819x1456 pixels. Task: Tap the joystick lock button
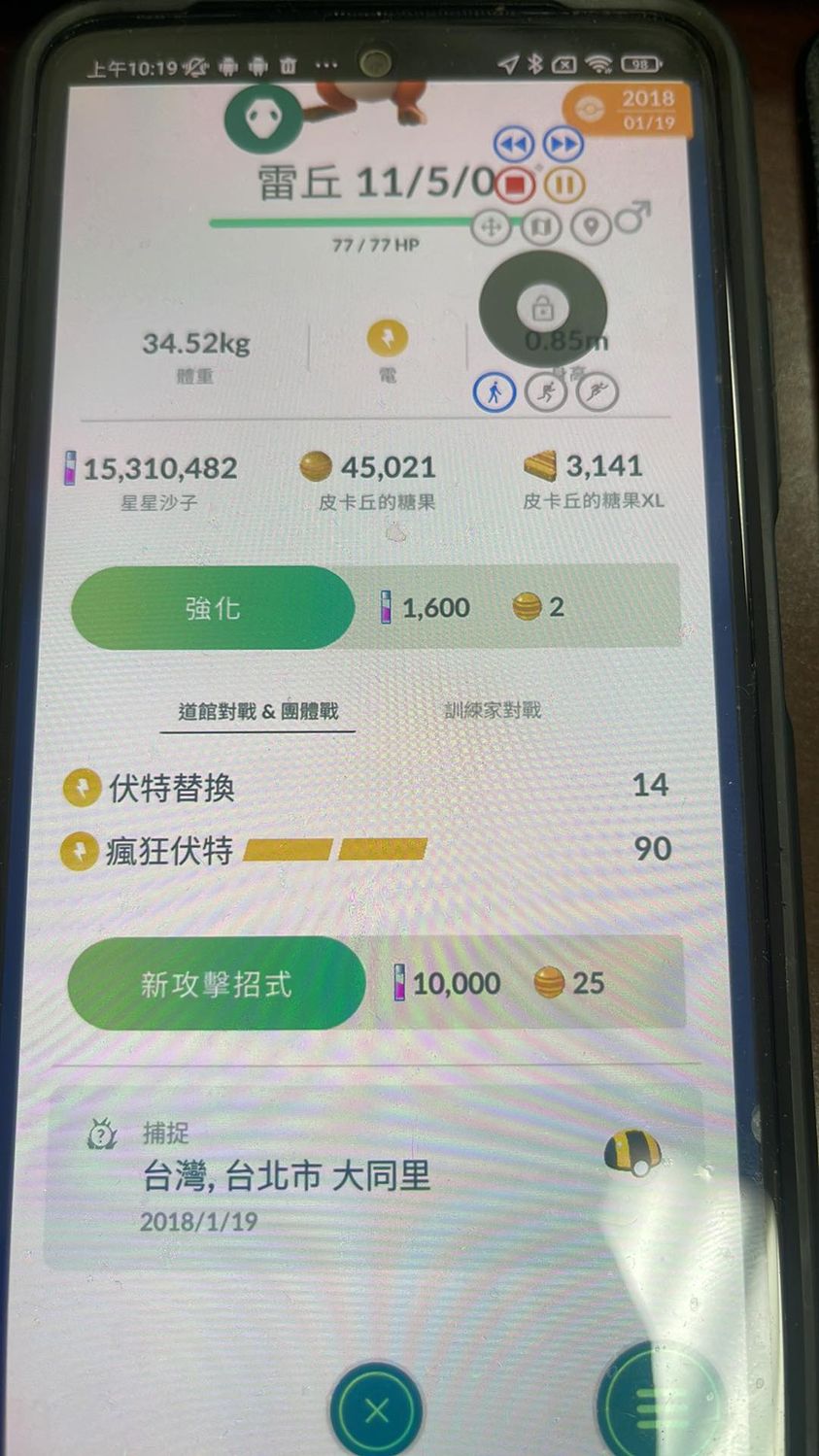tap(543, 310)
